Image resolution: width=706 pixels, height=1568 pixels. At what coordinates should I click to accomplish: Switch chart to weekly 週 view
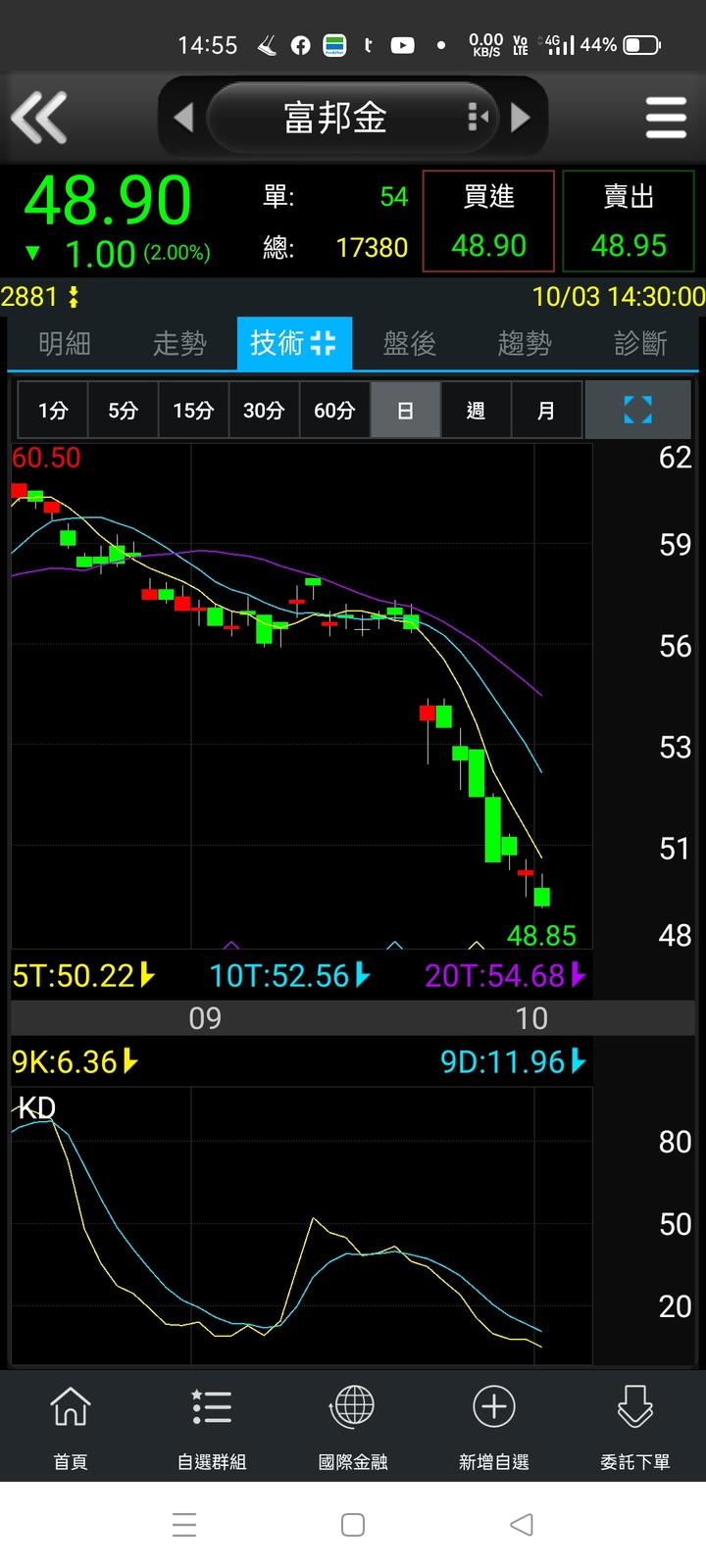(476, 410)
